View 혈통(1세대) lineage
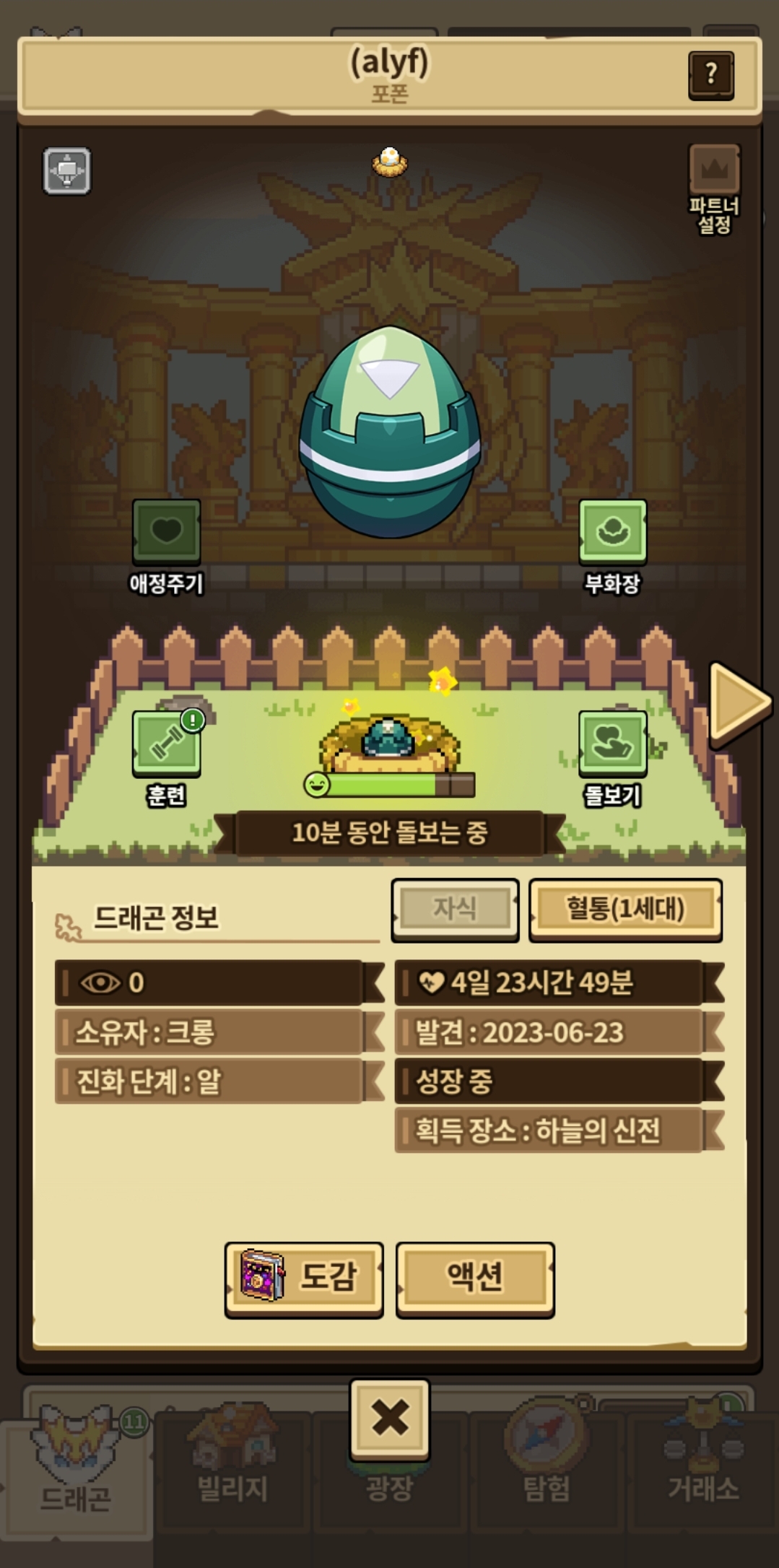The height and width of the screenshot is (1568, 779). [x=625, y=909]
